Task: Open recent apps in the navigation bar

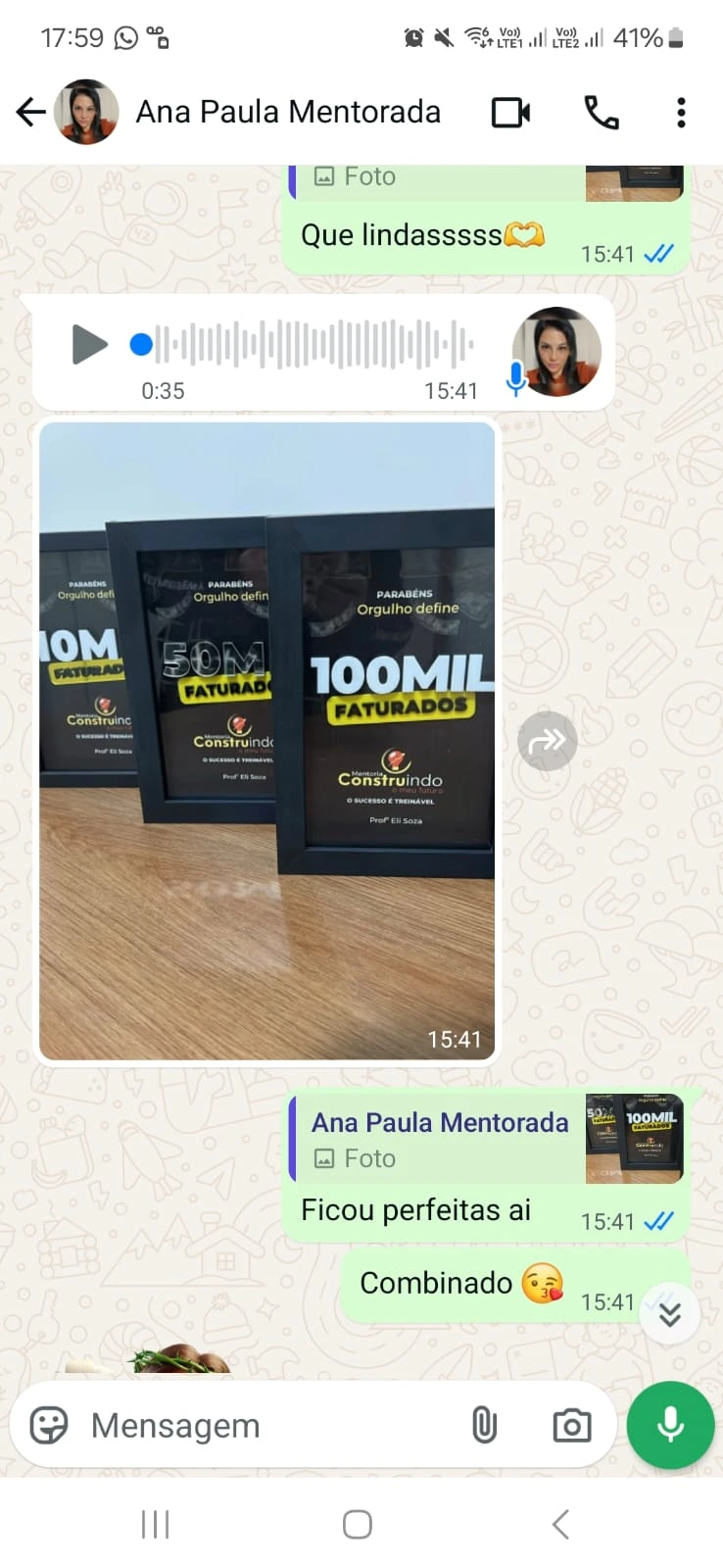Action: pos(155,1524)
